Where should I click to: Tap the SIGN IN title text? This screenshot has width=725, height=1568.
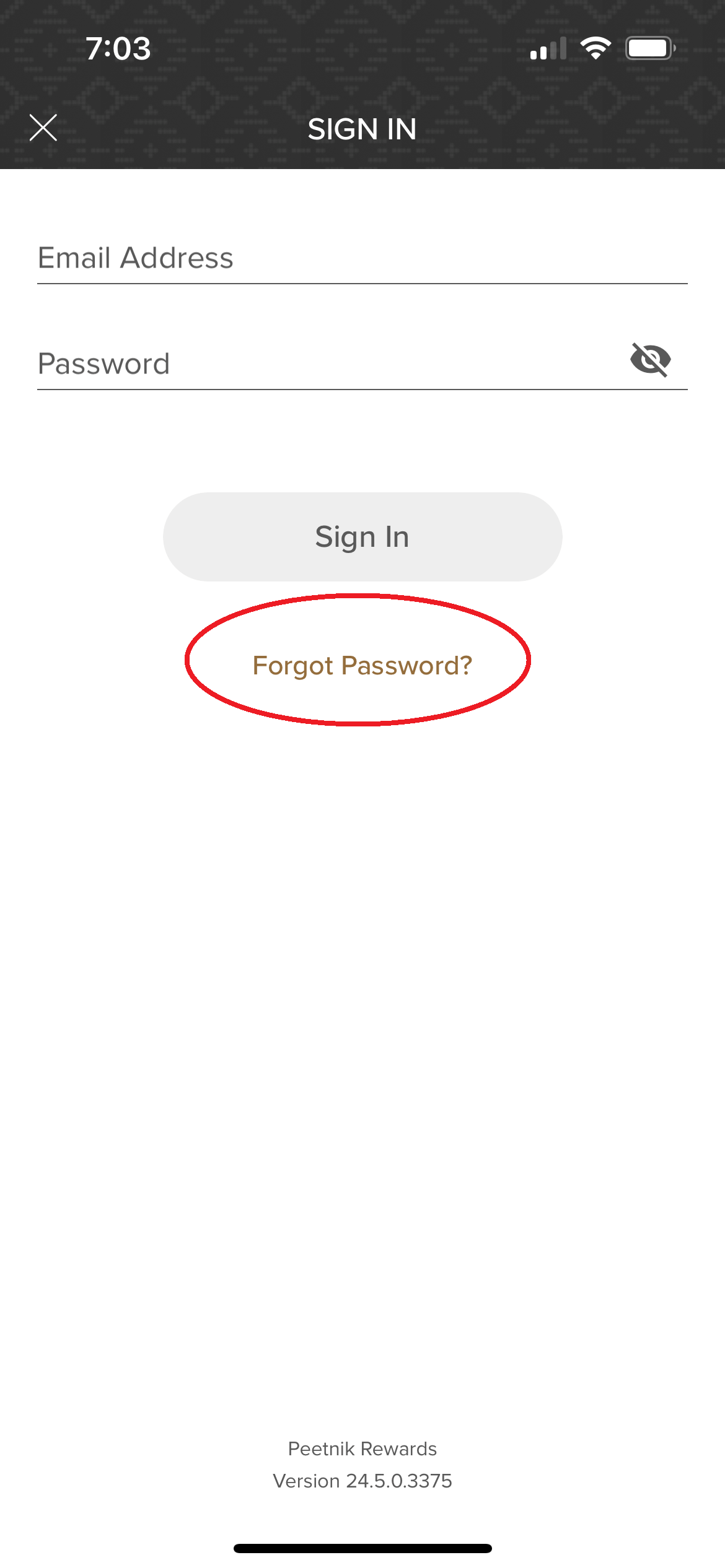362,129
